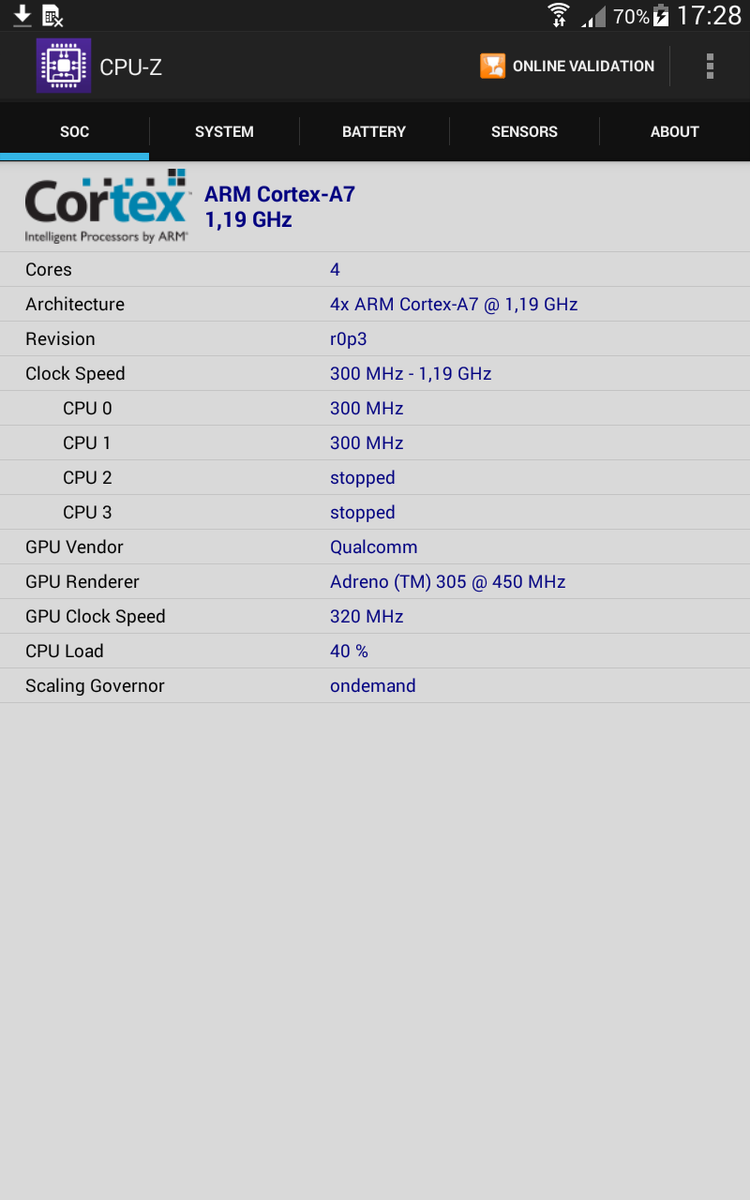Open the Sensors tab
The height and width of the screenshot is (1200, 750).
pyautogui.click(x=524, y=131)
